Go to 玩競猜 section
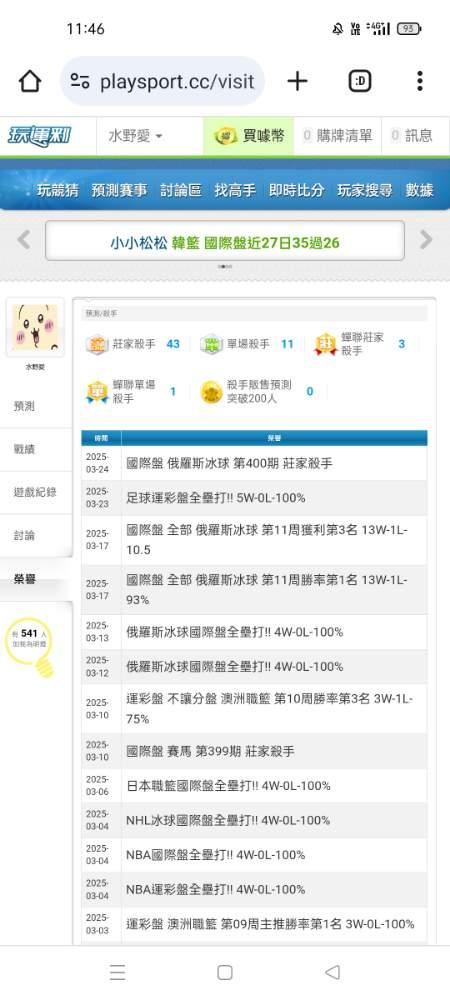450x1000 pixels. pyautogui.click(x=57, y=190)
